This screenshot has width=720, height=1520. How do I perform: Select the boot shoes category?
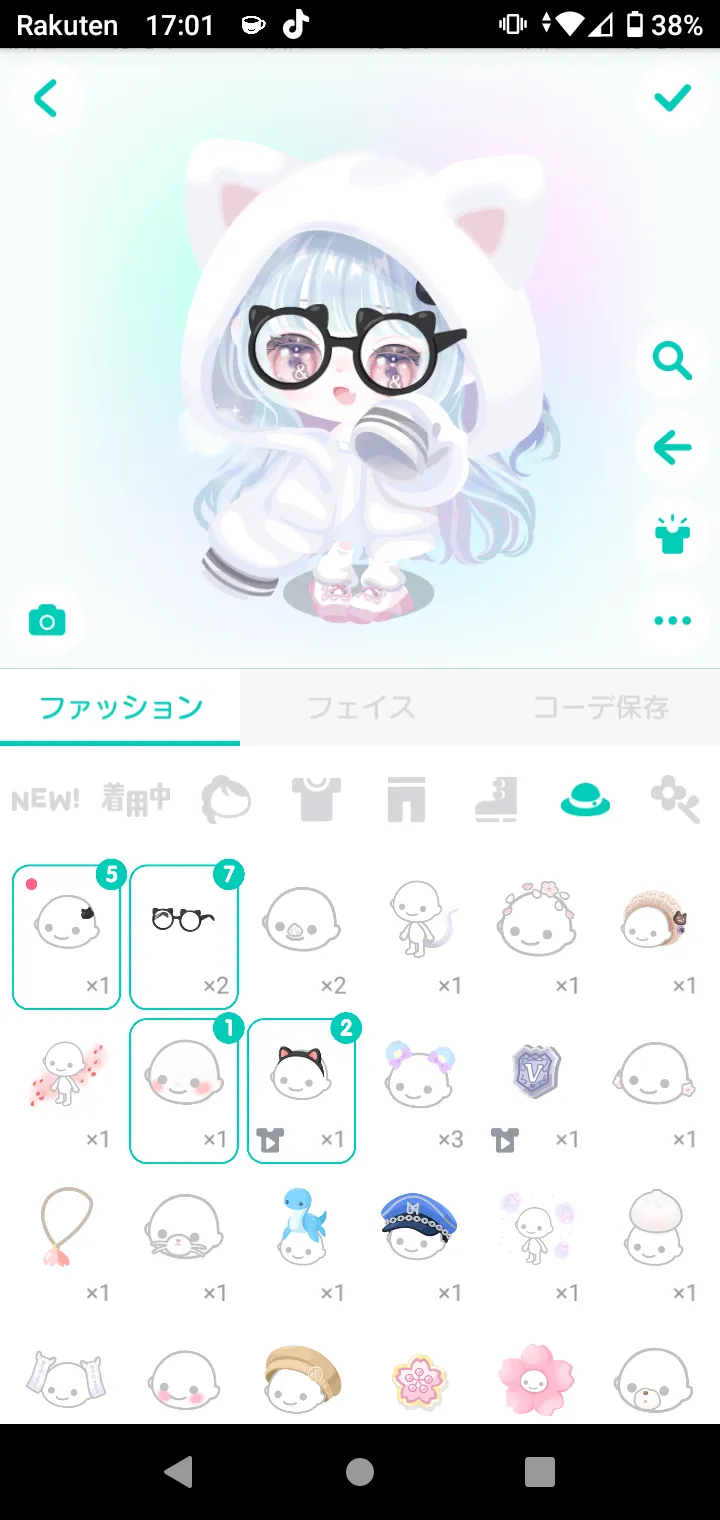496,800
